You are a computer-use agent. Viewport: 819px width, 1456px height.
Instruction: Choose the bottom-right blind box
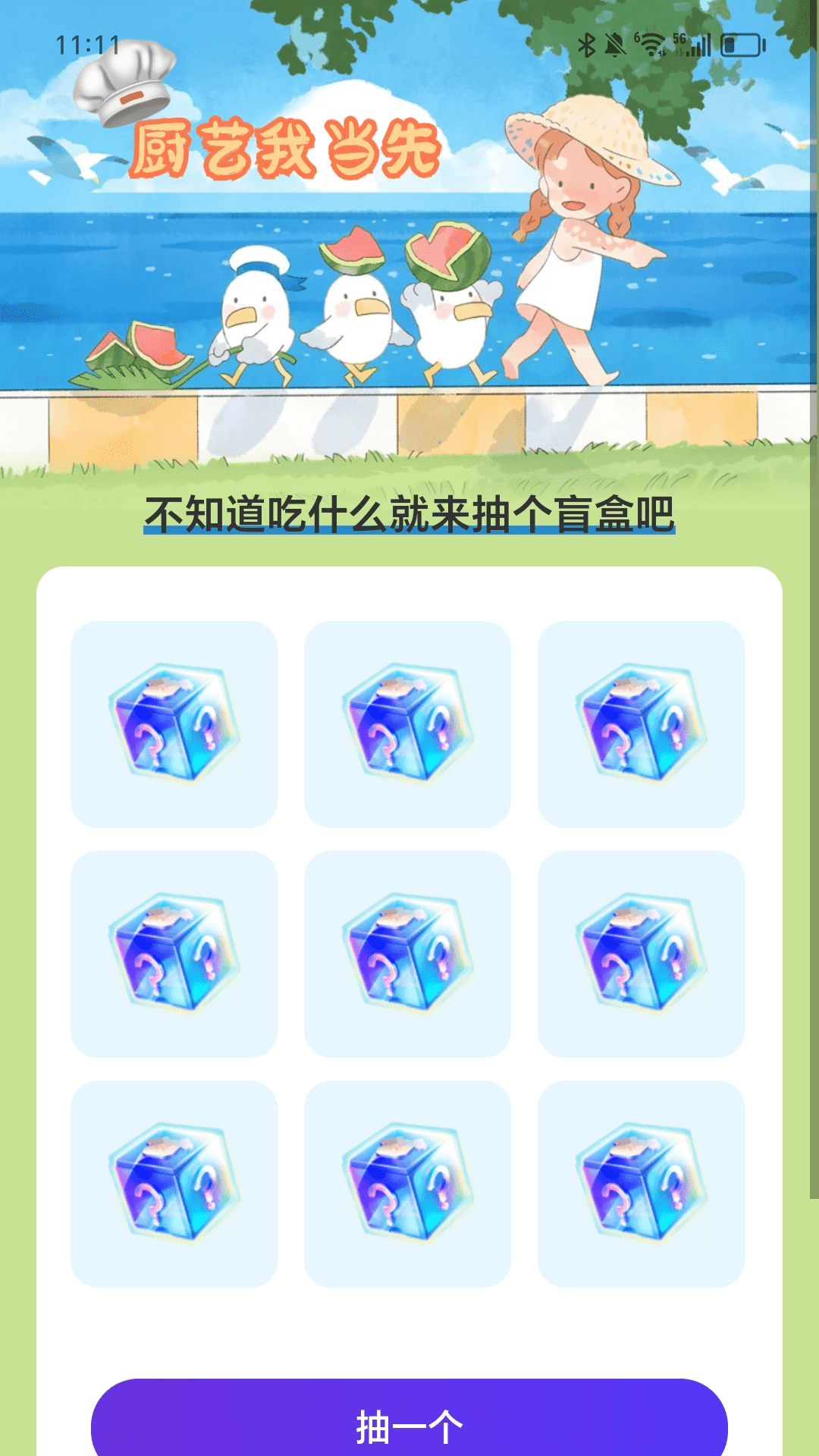tap(641, 1184)
